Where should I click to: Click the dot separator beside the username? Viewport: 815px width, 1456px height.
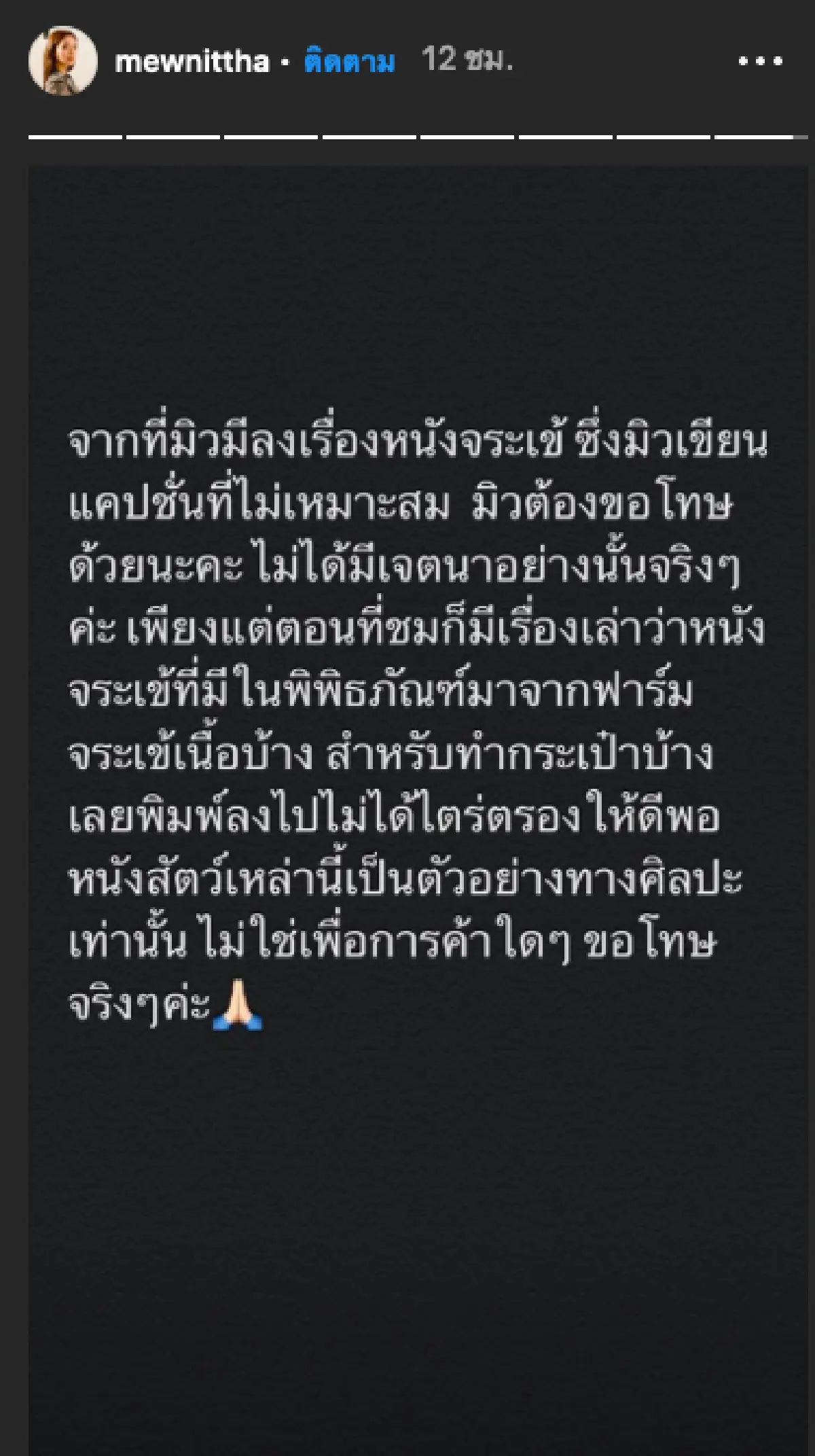tap(284, 61)
